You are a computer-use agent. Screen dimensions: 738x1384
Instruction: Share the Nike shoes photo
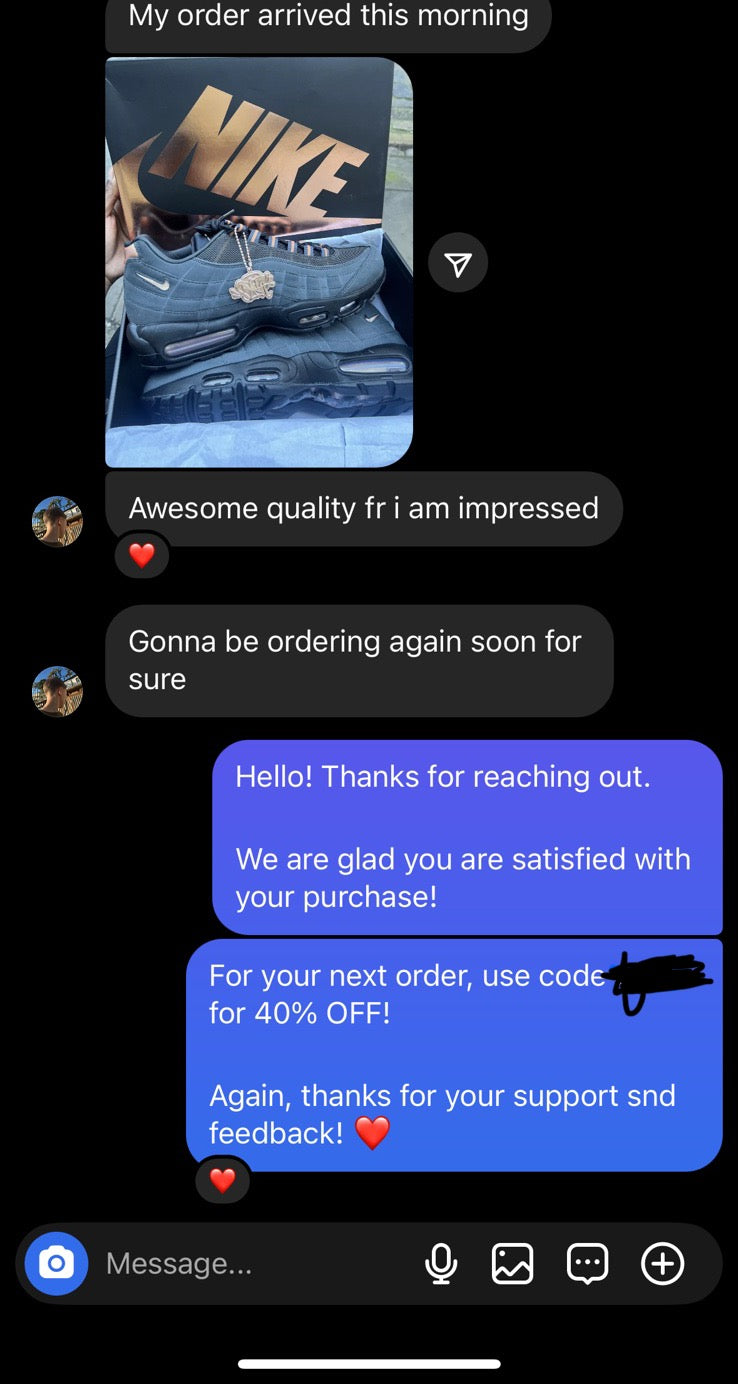[x=458, y=263]
